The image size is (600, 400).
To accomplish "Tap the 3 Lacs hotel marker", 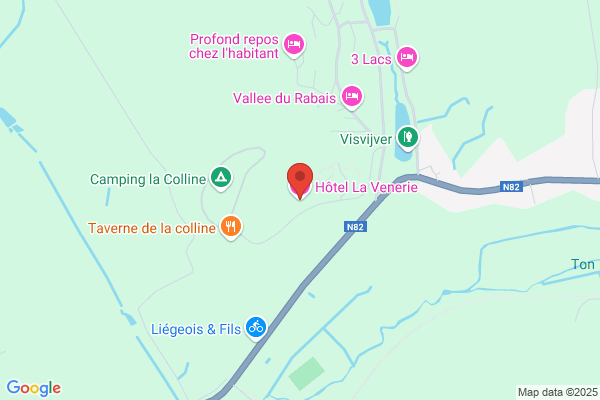I will coord(406,58).
